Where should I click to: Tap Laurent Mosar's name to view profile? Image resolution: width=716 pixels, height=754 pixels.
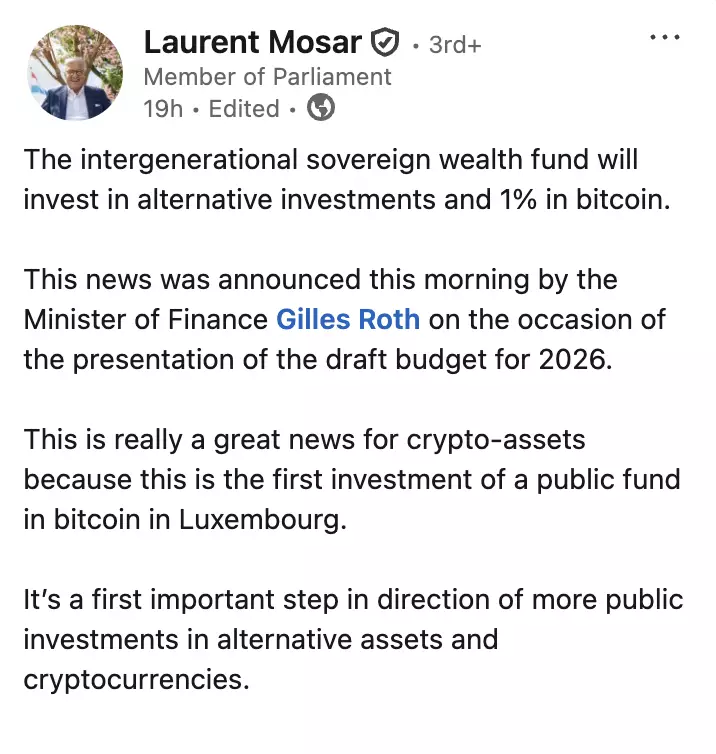click(x=253, y=42)
